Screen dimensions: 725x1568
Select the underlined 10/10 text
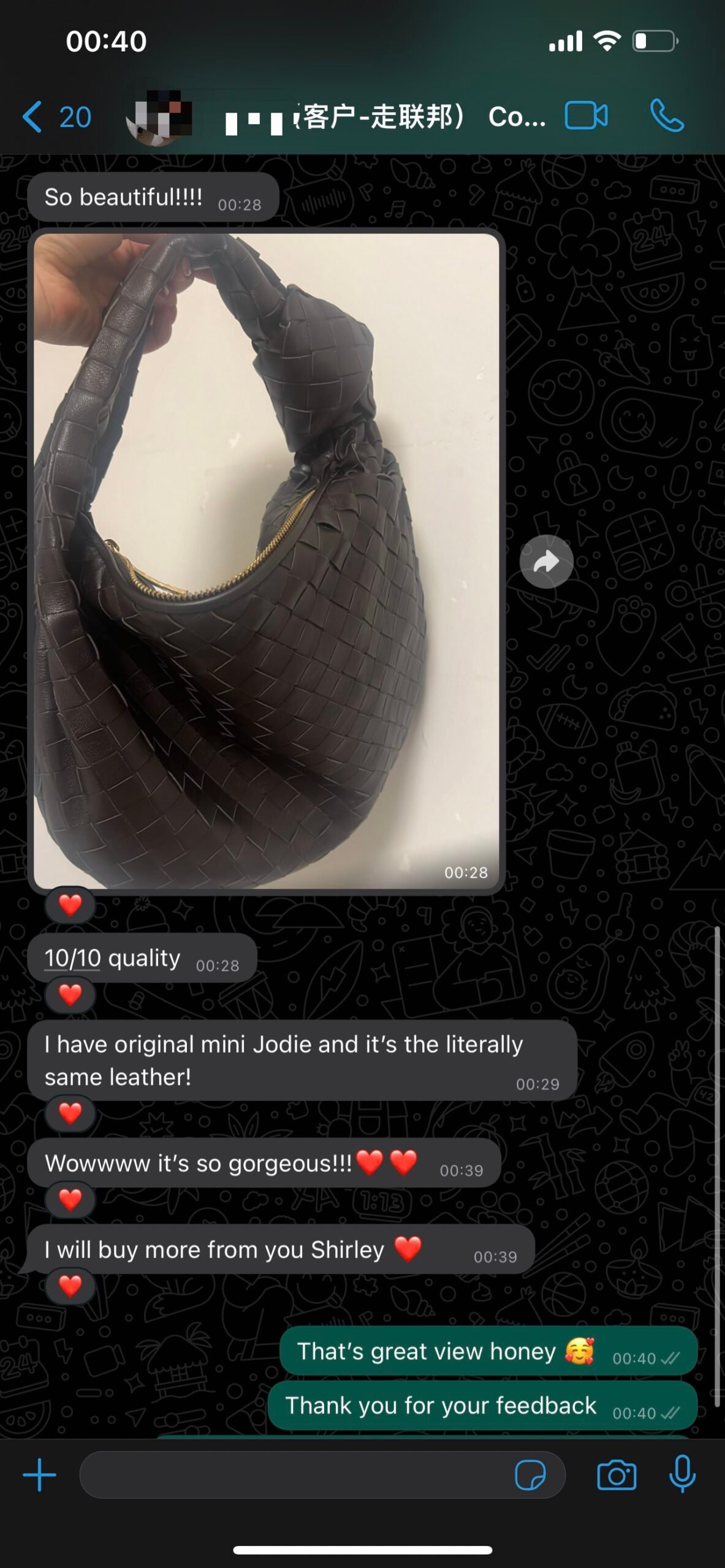pos(72,958)
